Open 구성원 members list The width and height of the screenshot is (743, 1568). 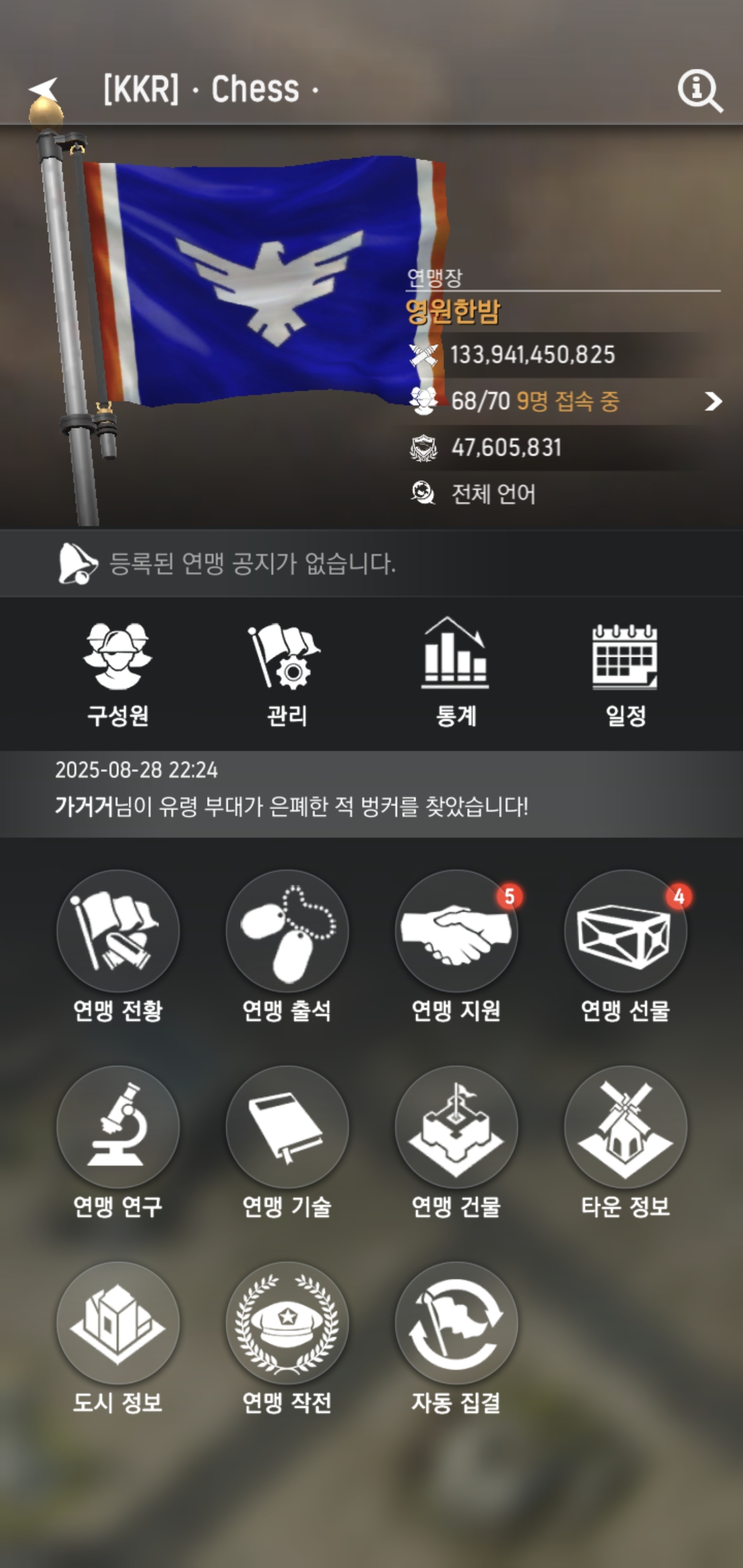pos(118,674)
